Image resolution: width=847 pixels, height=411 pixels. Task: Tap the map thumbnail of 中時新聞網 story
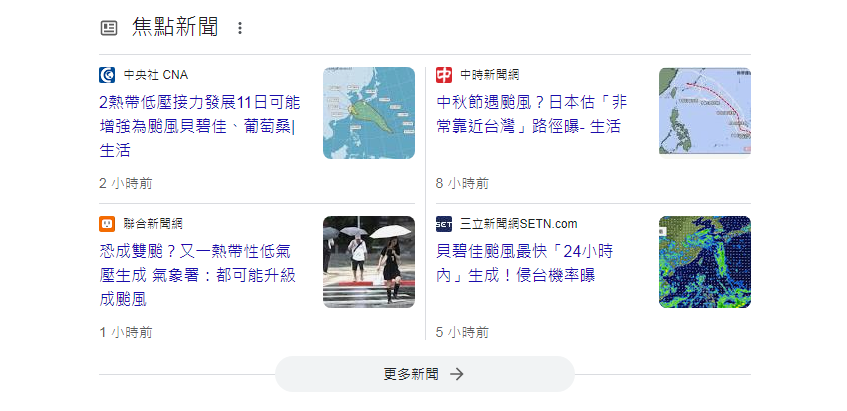704,112
